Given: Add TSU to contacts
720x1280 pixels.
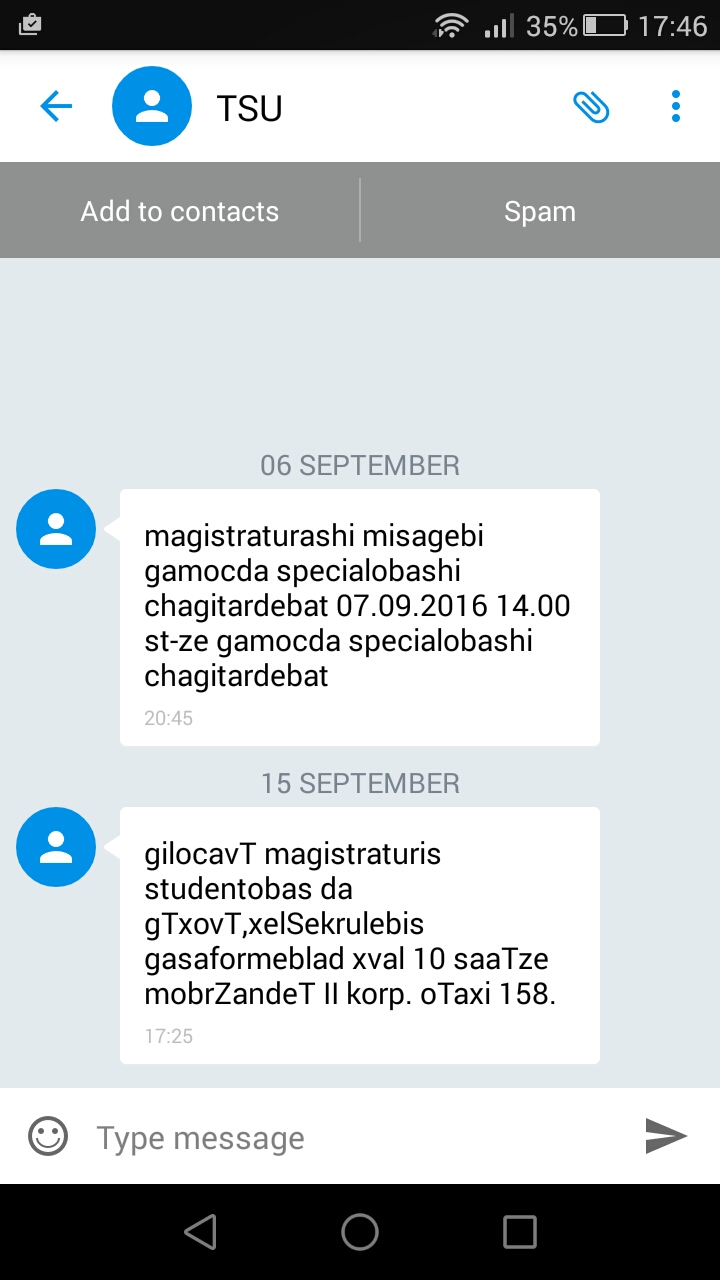Looking at the screenshot, I should [180, 211].
